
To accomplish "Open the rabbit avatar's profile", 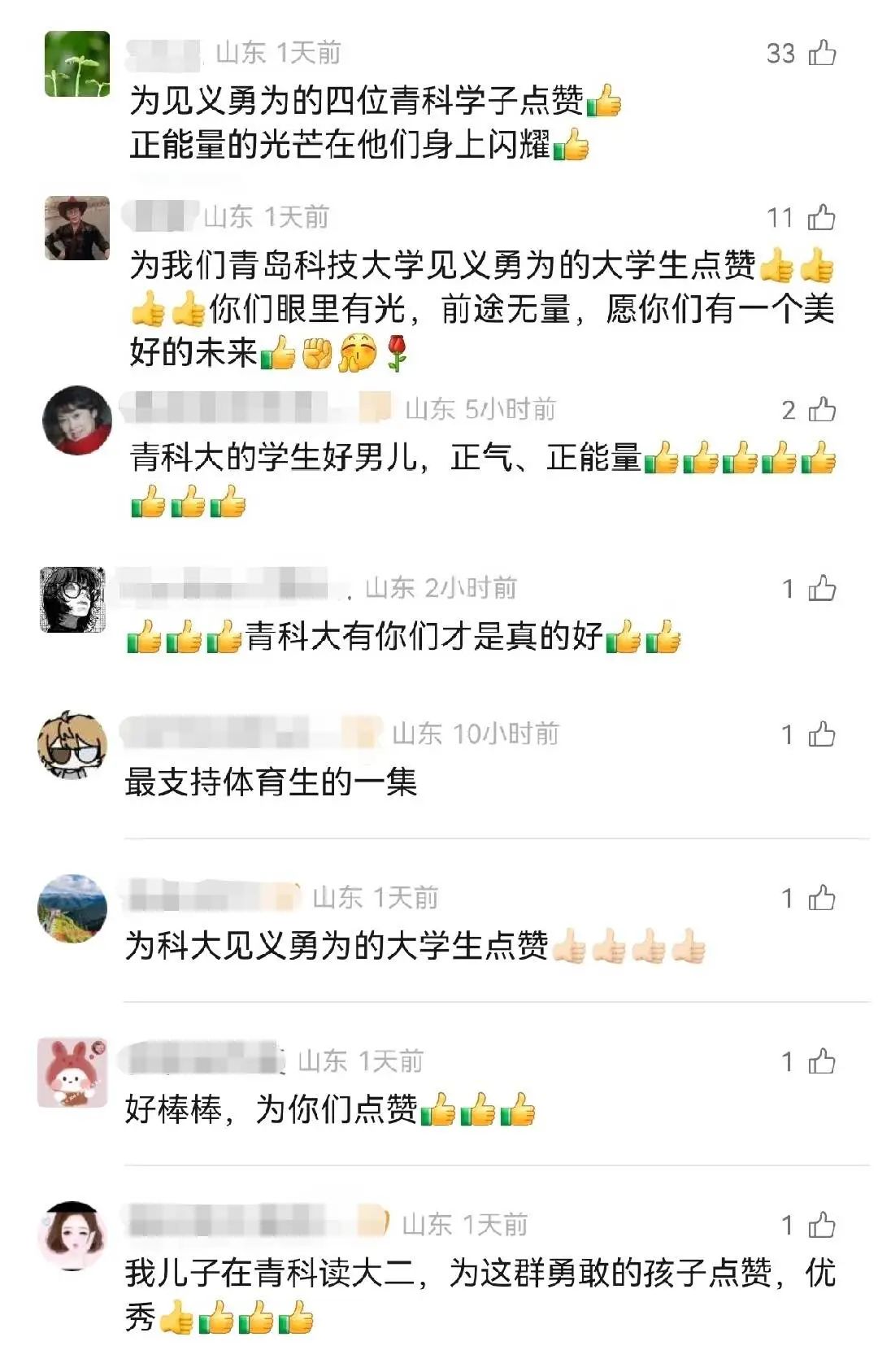I will pos(72,1072).
